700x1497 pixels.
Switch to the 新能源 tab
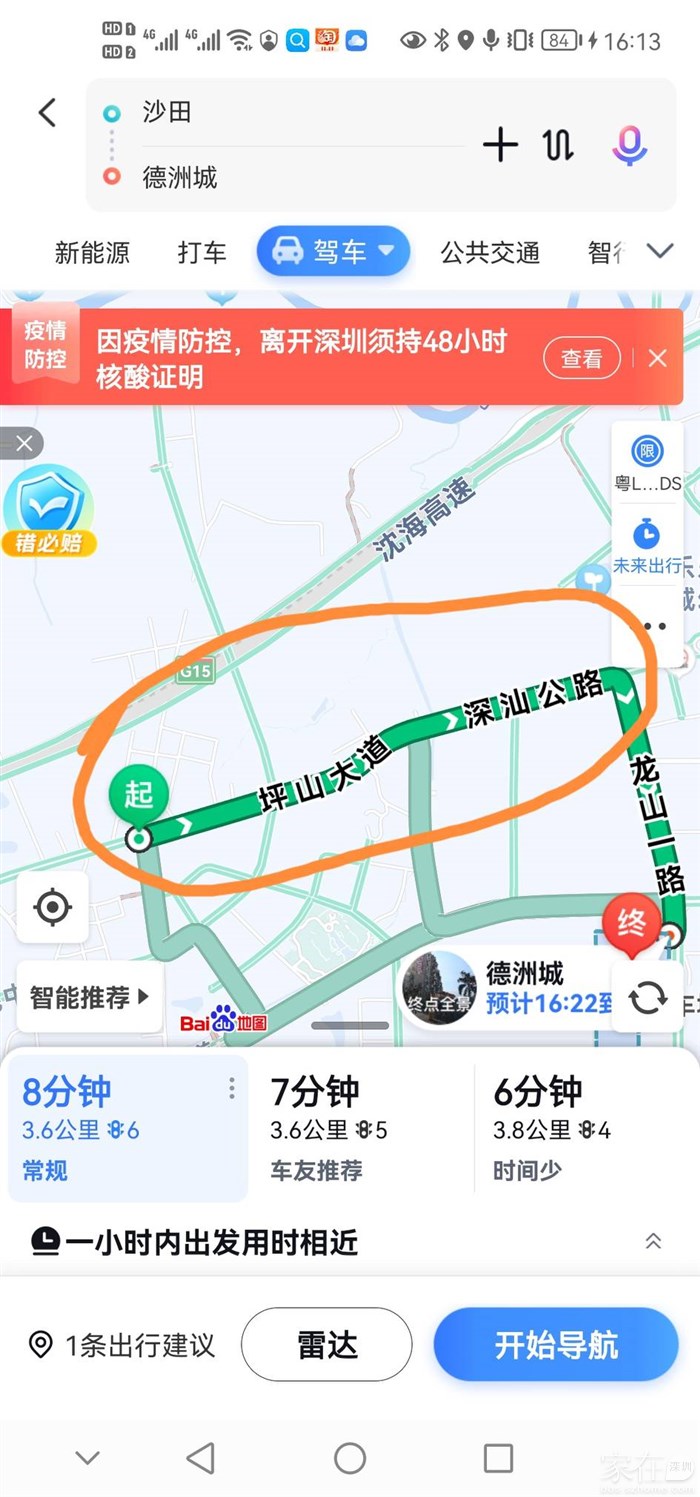(92, 252)
